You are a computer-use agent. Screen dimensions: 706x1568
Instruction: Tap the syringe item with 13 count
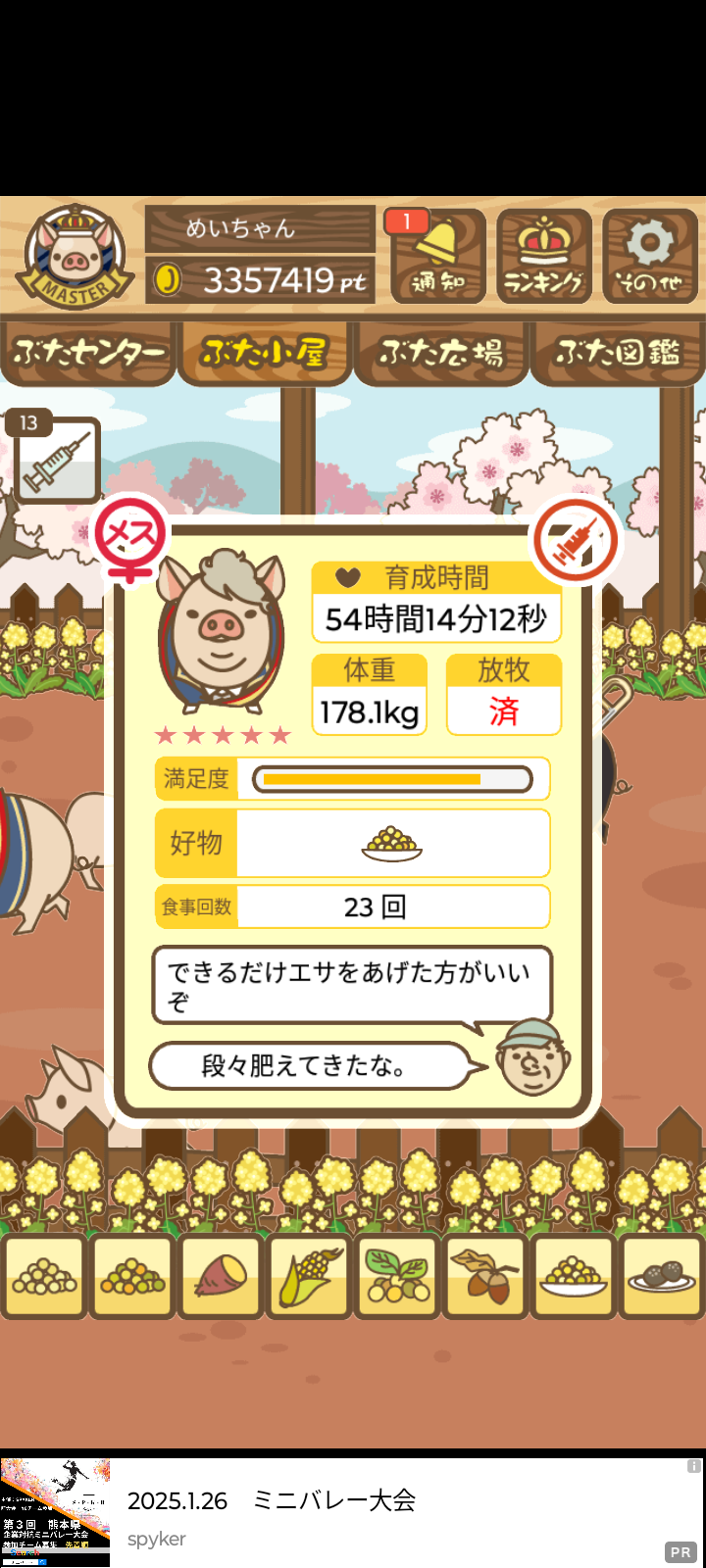(57, 461)
